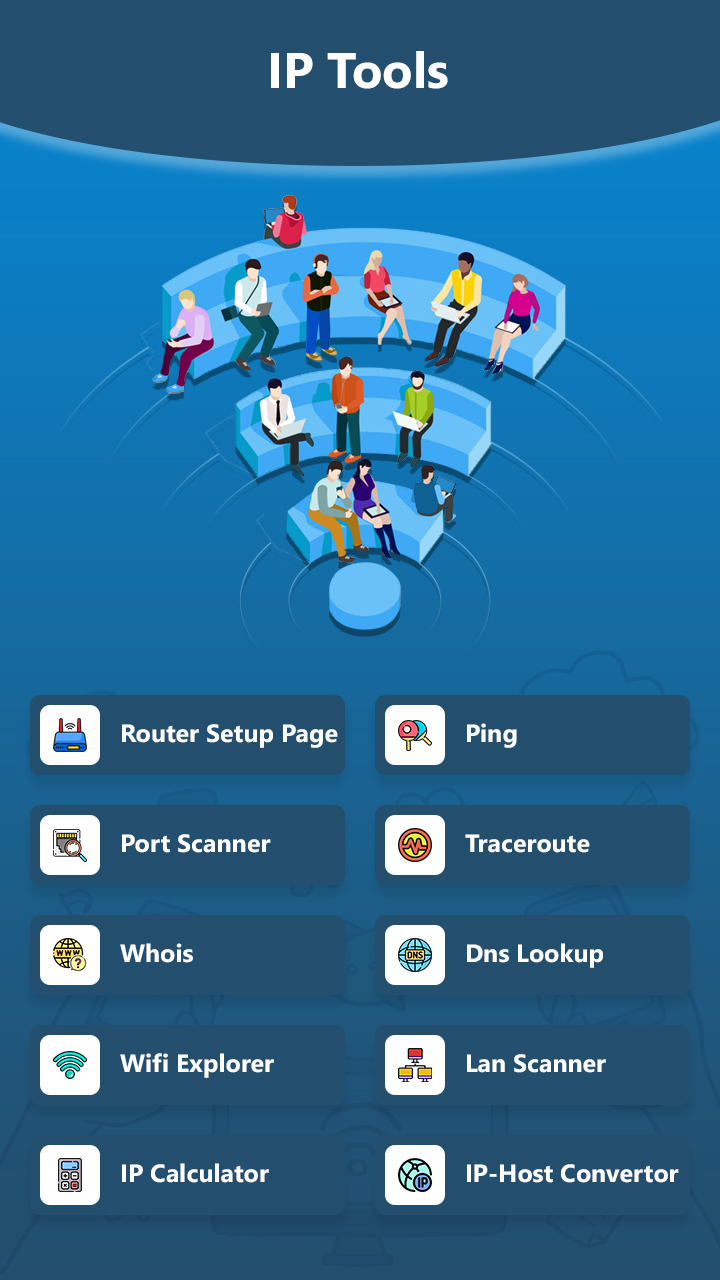Select the Router Setup Page icon
The height and width of the screenshot is (1280, 720).
click(69, 734)
